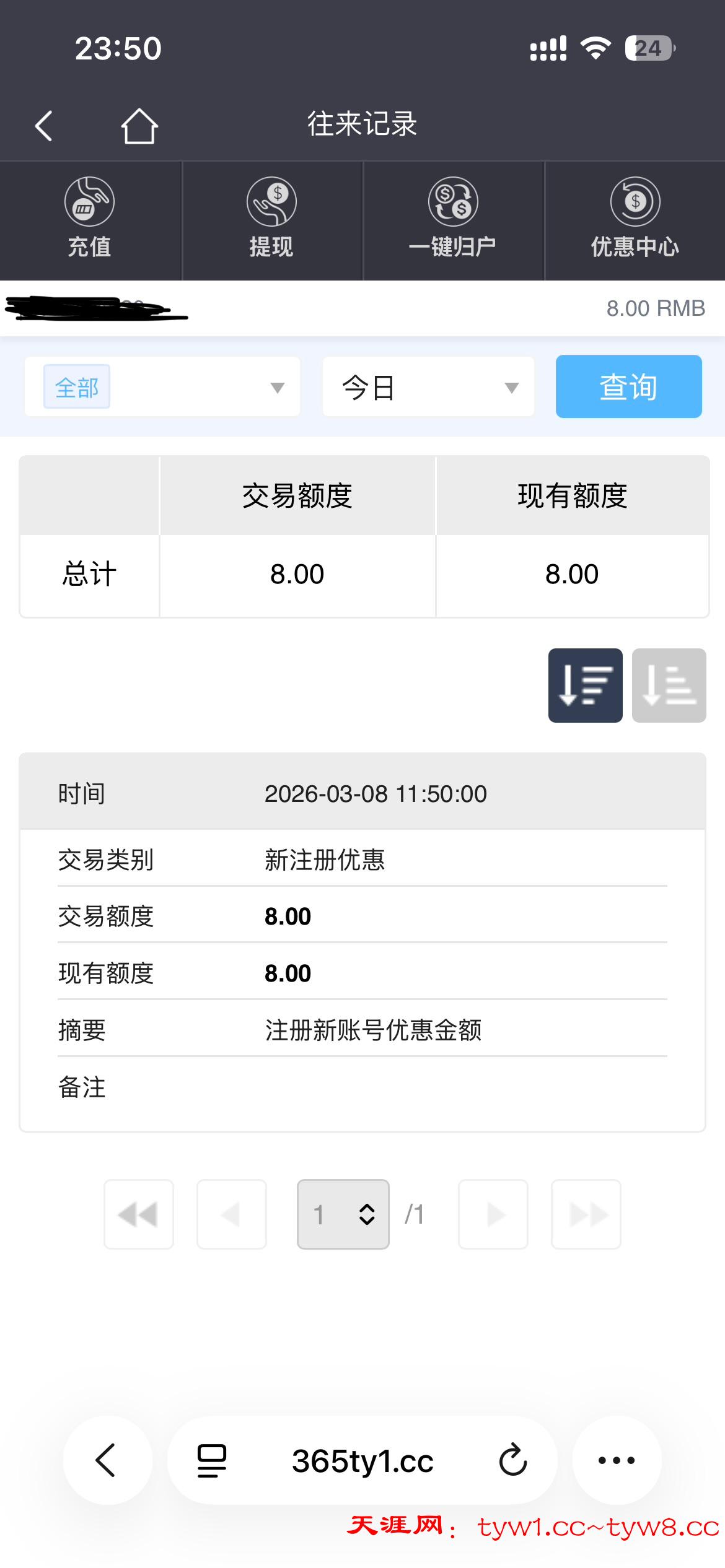Expand the 全部 transaction type dropdown
This screenshot has height=1568, width=725.
click(x=162, y=387)
